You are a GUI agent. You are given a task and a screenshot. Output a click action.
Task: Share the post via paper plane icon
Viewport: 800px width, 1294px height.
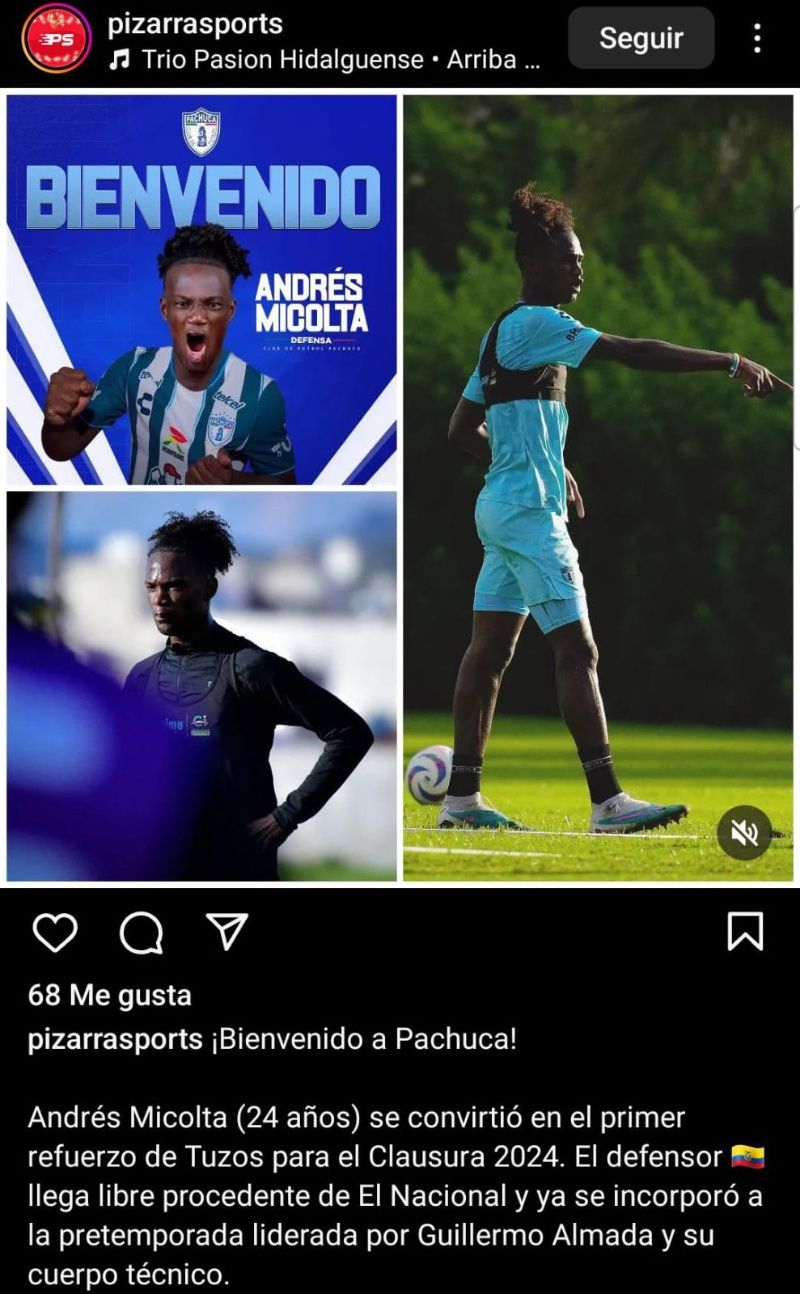pyautogui.click(x=226, y=931)
